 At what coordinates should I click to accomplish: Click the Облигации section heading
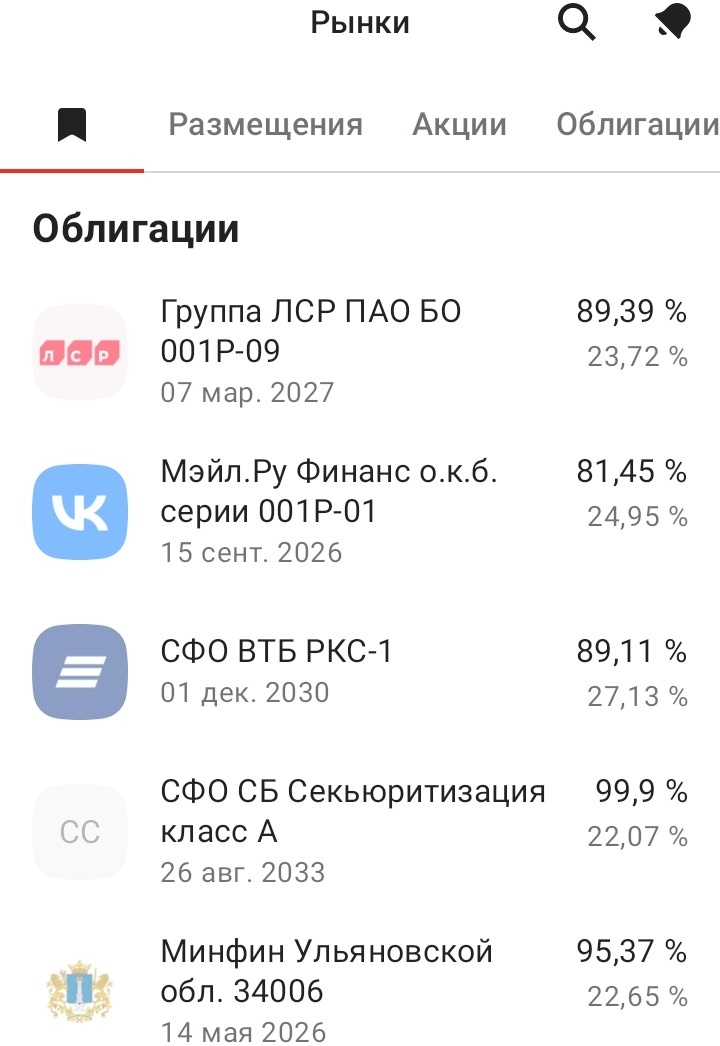pos(136,227)
